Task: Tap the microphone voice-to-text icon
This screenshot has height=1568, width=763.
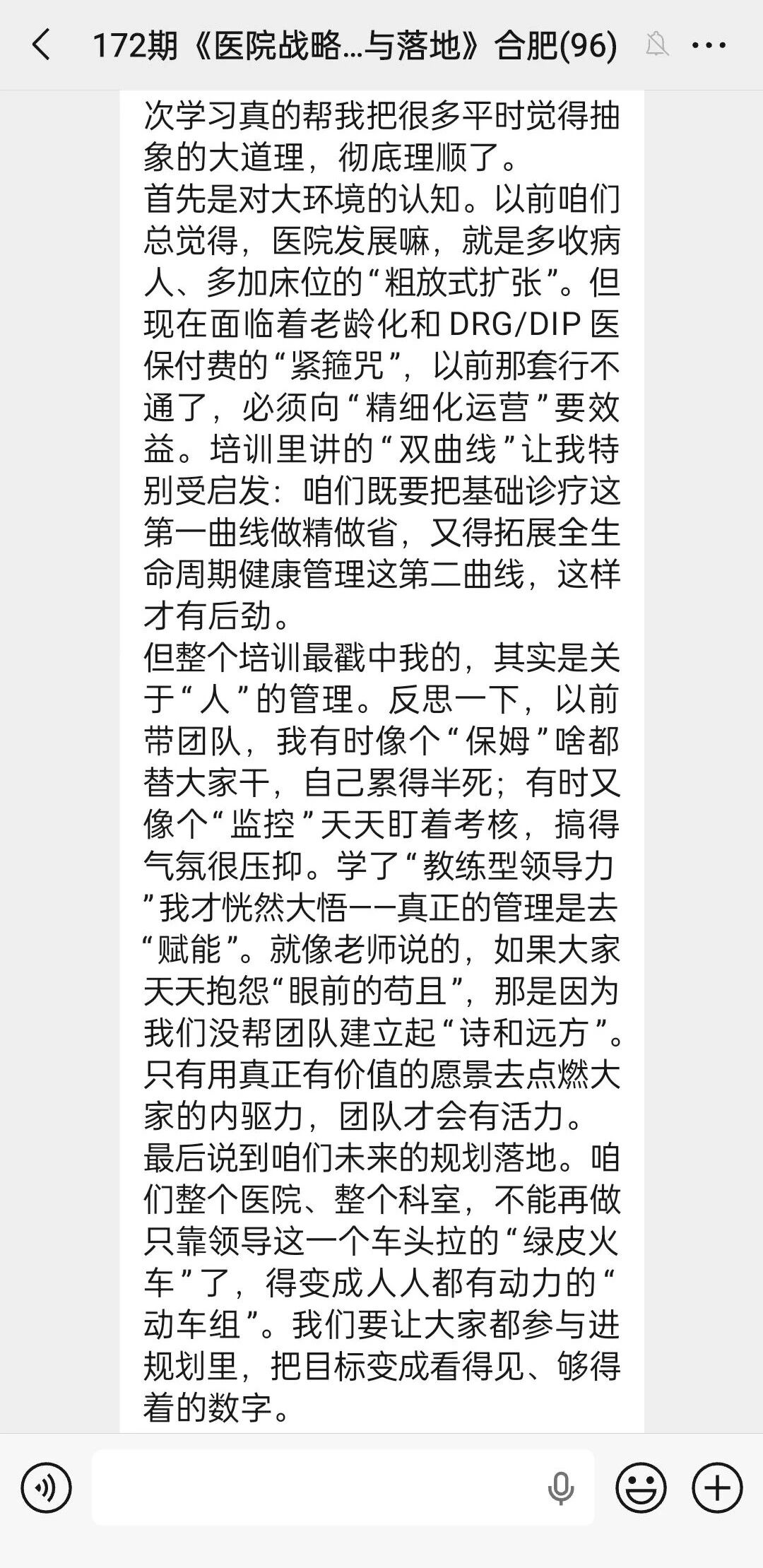Action: 561,1489
